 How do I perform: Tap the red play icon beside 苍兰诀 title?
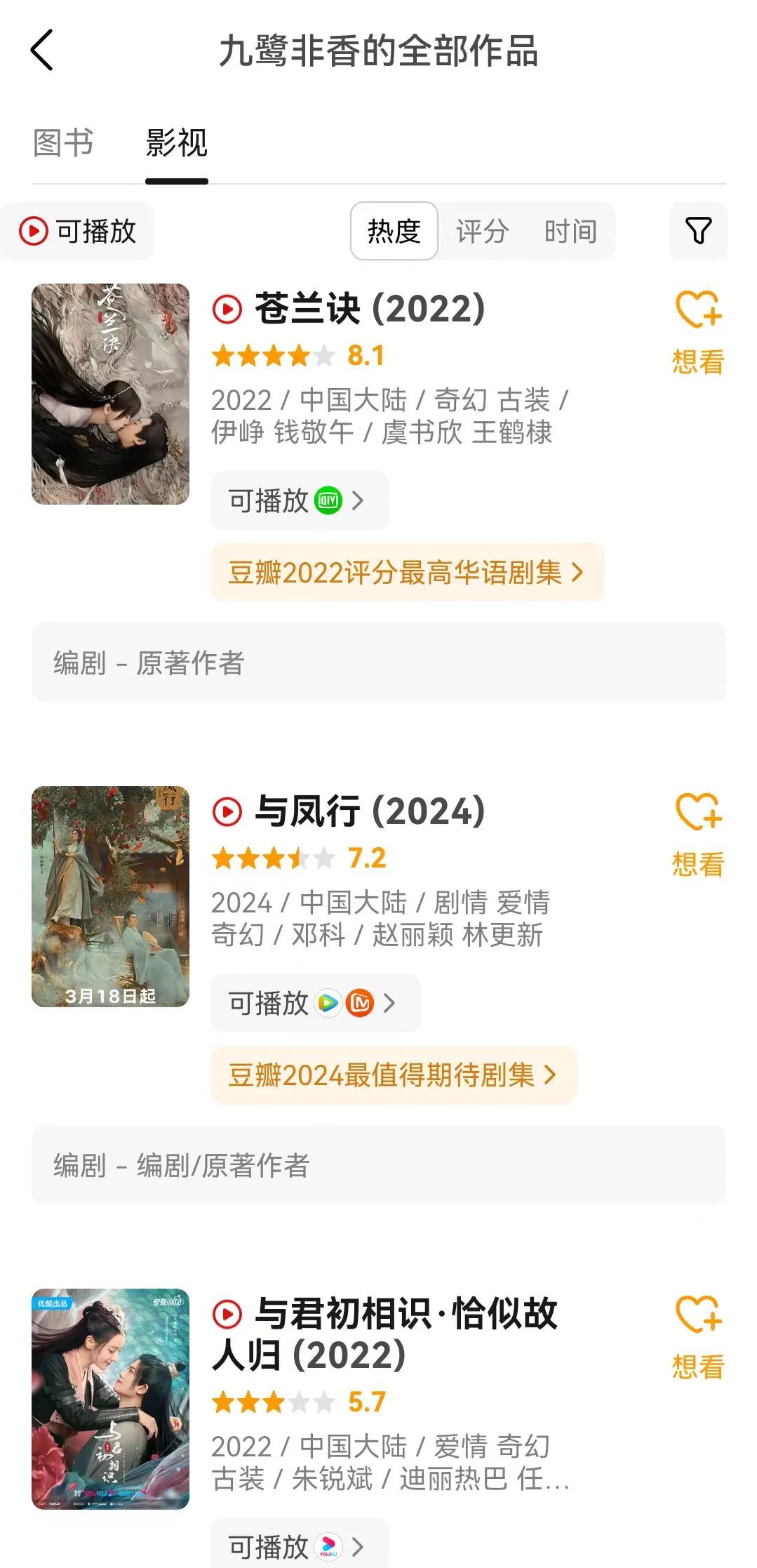click(x=227, y=309)
